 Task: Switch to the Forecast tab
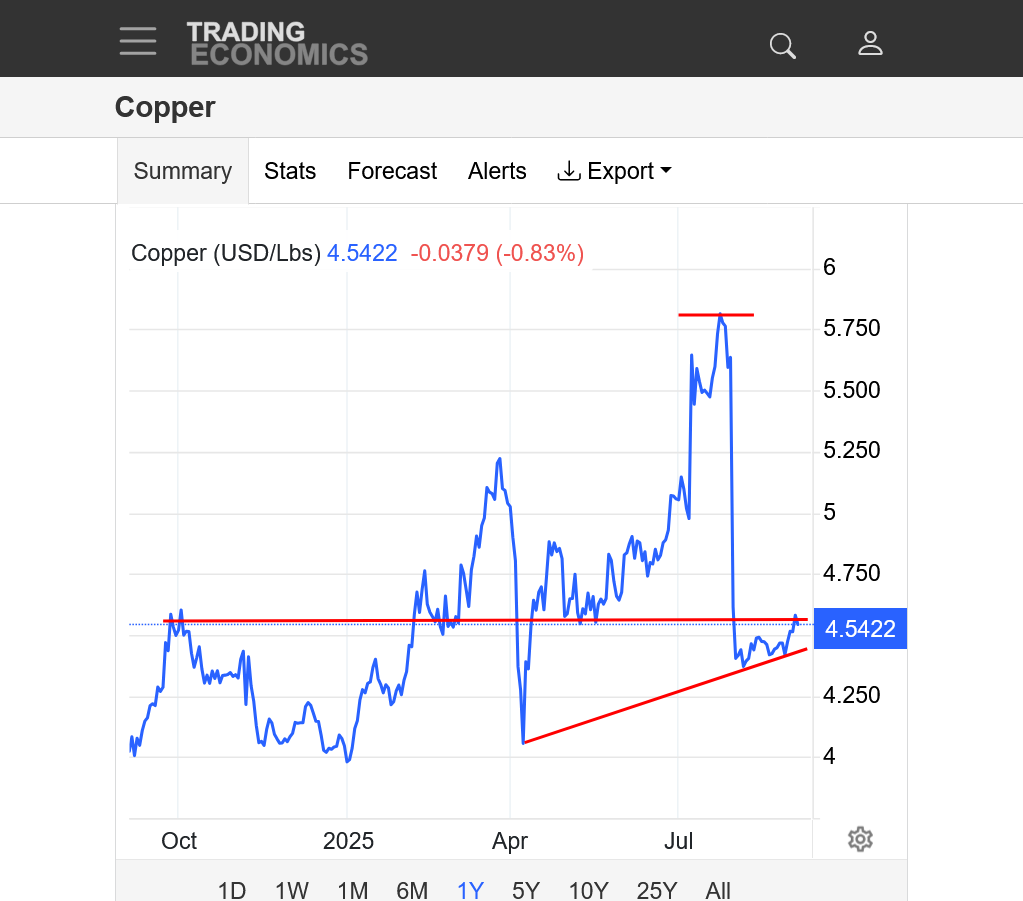point(392,171)
